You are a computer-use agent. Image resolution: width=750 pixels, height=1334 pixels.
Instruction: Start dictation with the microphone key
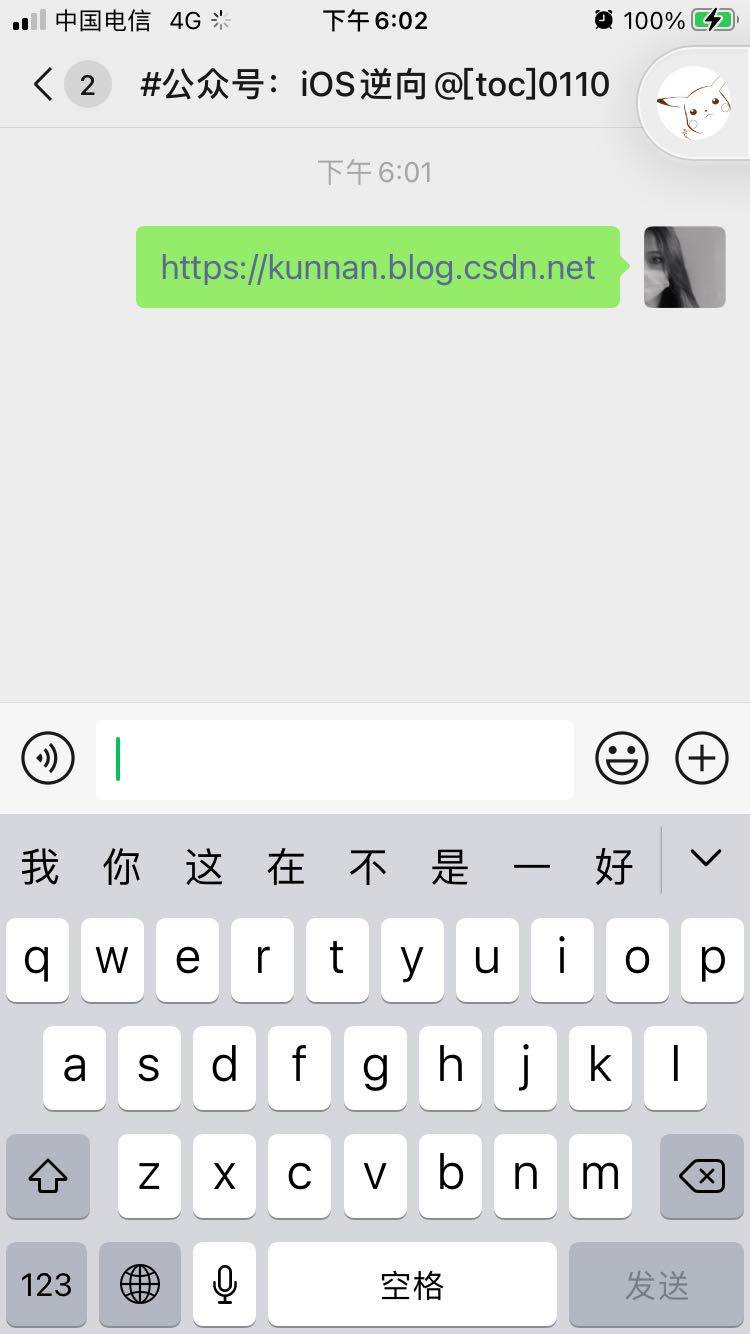225,1284
